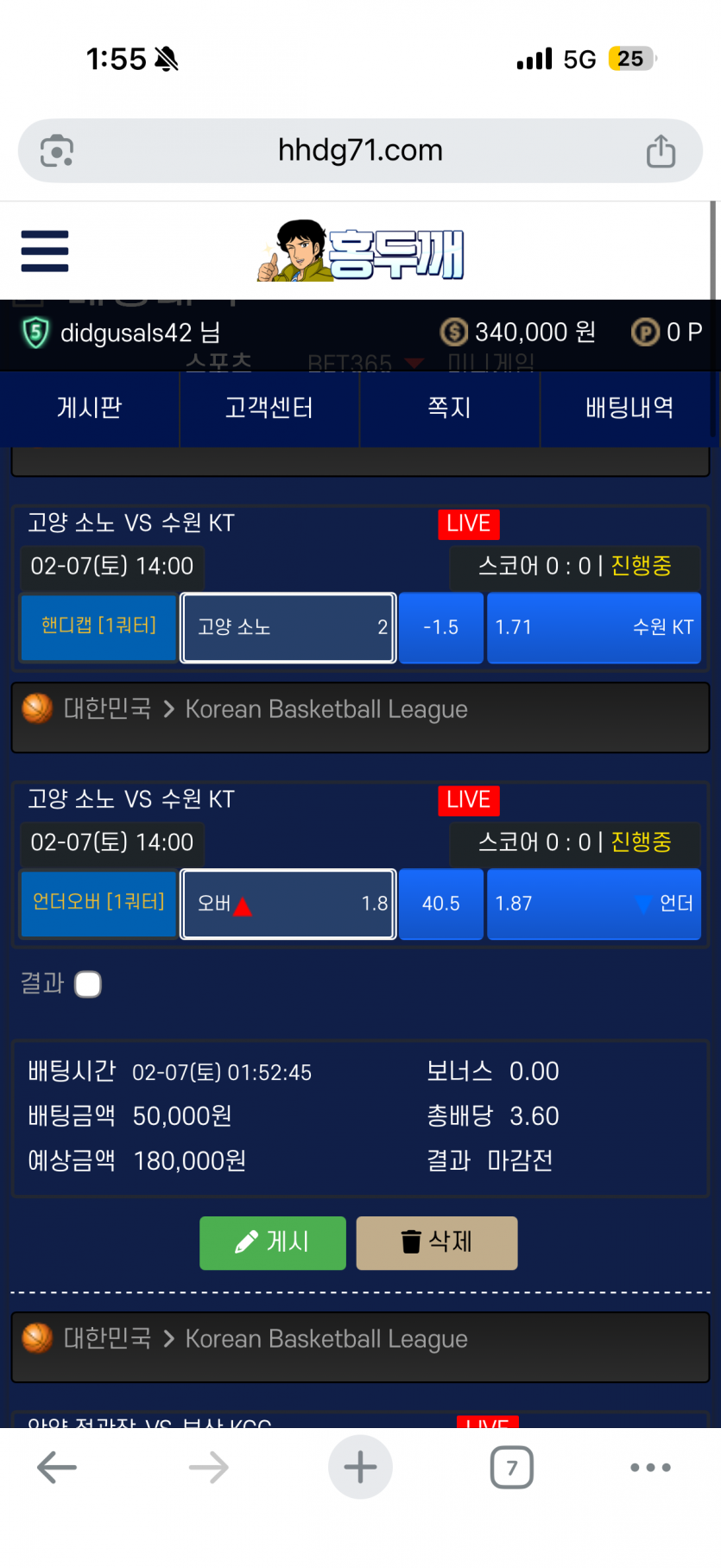Delete the bet with 삭제 button
721x1568 pixels.
(437, 1242)
